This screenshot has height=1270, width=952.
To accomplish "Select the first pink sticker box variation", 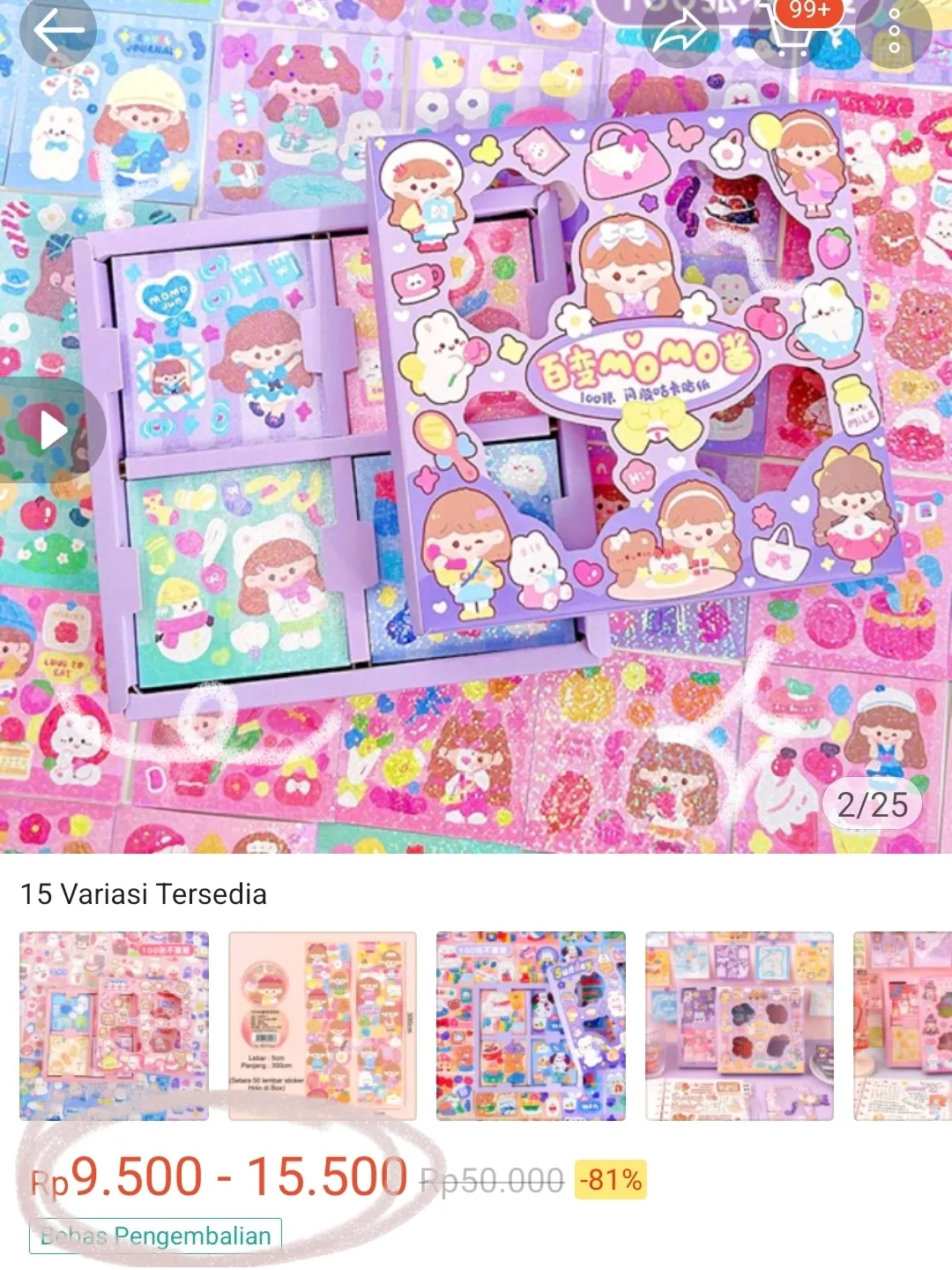I will tap(115, 1026).
